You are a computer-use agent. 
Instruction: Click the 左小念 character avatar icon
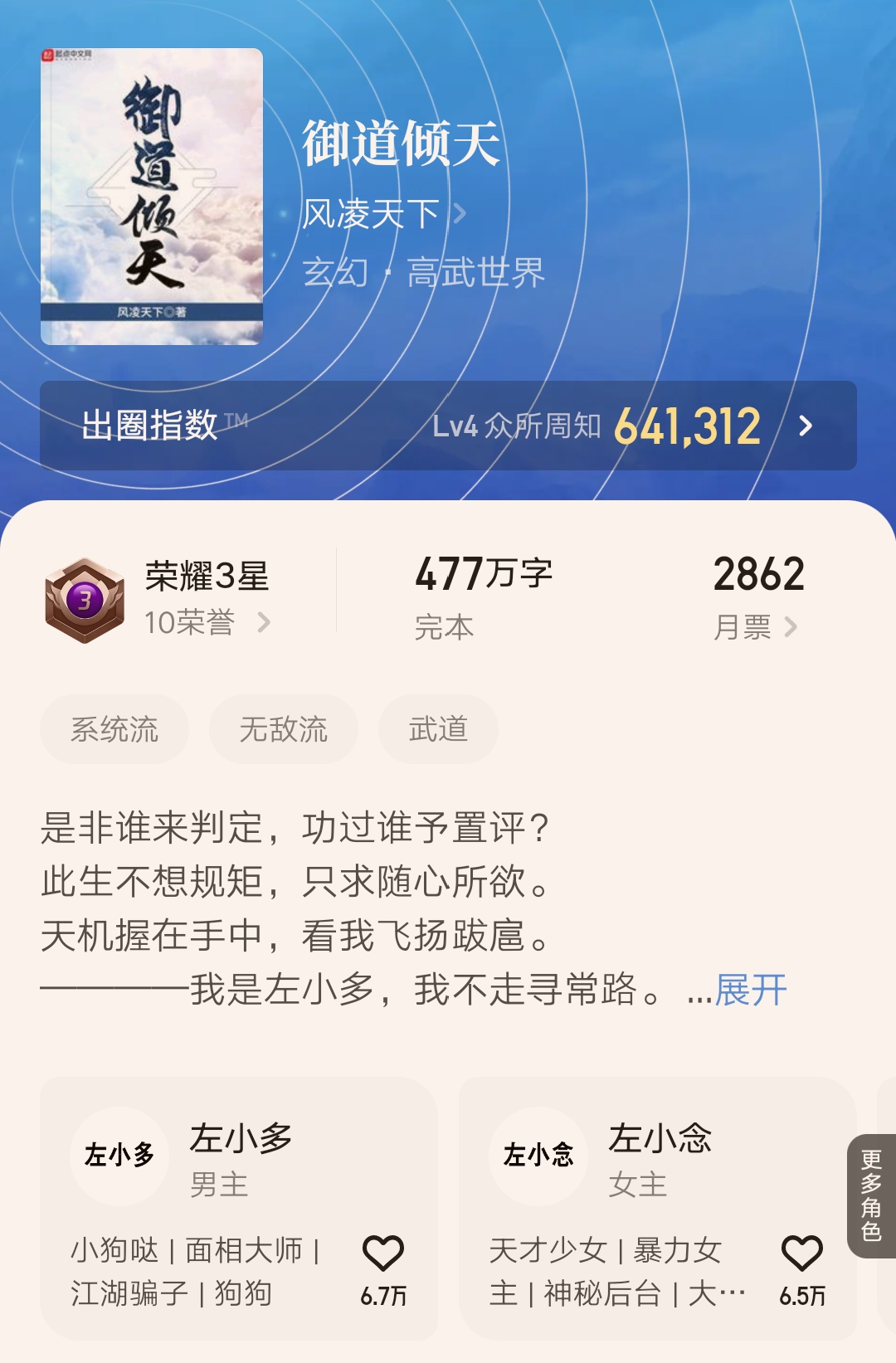(x=538, y=1155)
